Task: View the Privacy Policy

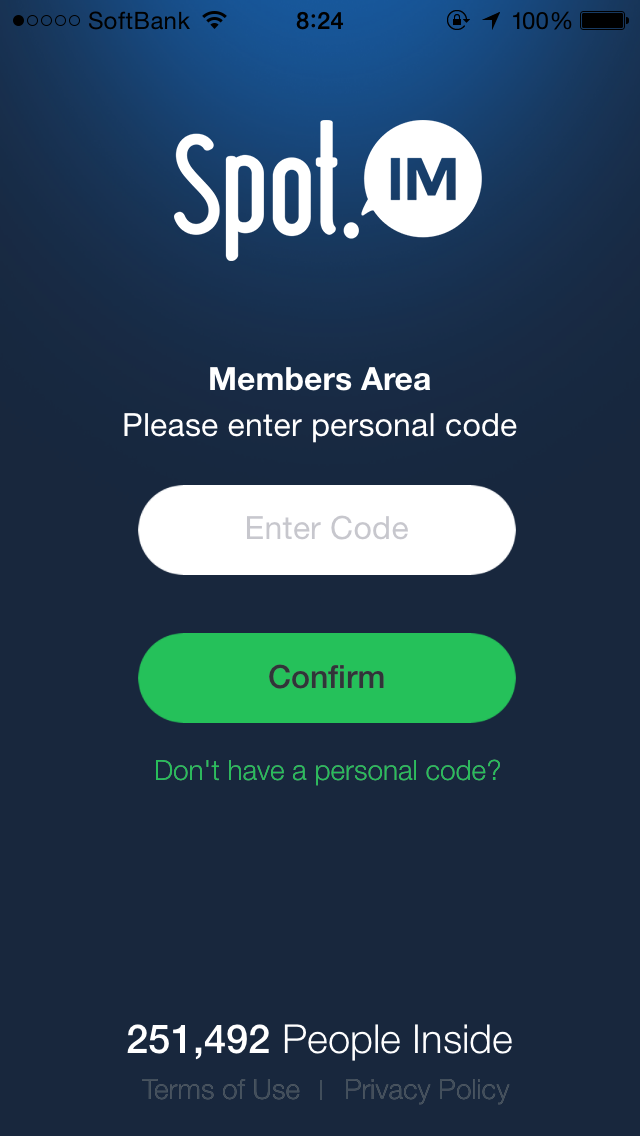Action: click(427, 1089)
